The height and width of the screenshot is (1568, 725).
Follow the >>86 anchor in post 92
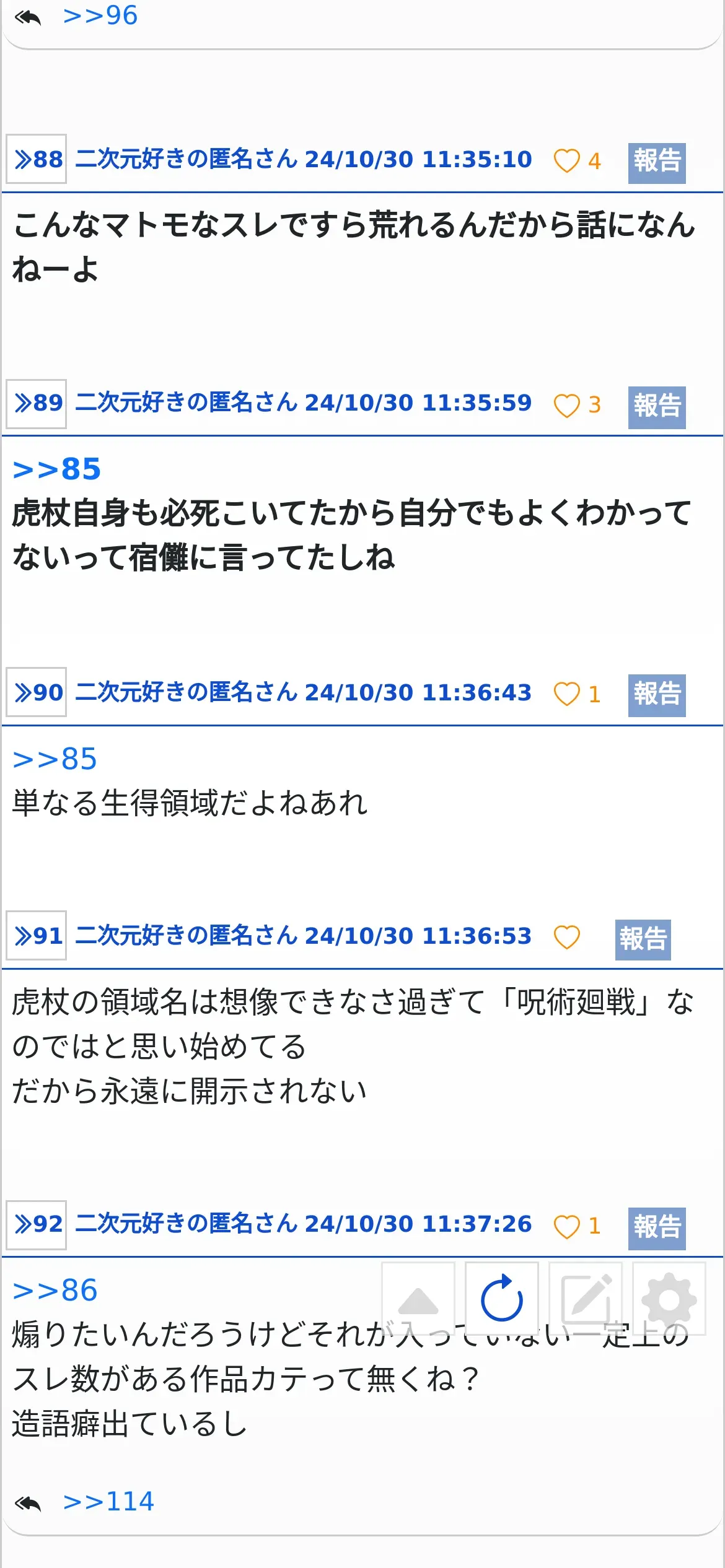point(55,1291)
